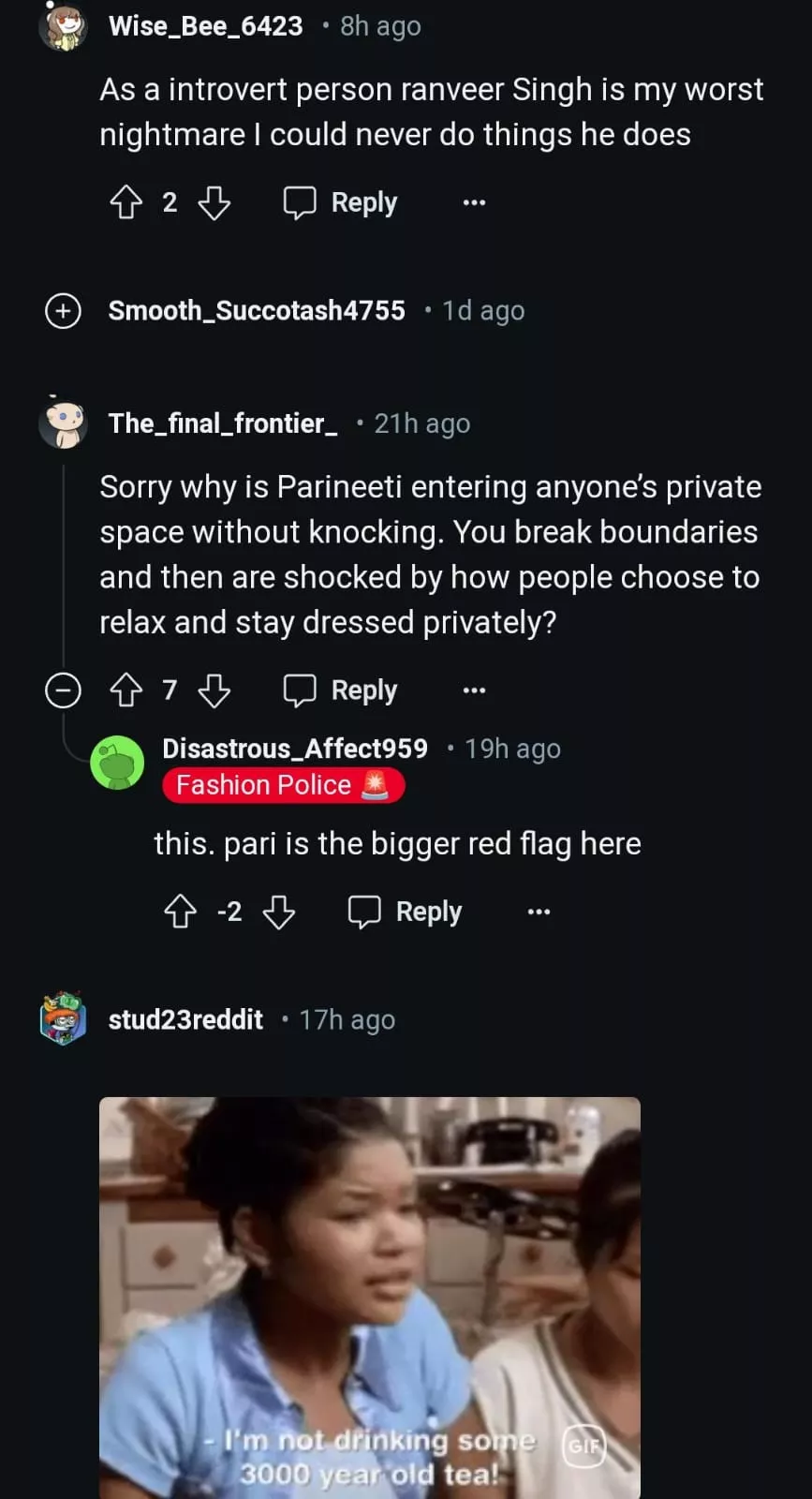
Task: Upvote Disastrous_Affect959's comment
Action: pyautogui.click(x=180, y=912)
